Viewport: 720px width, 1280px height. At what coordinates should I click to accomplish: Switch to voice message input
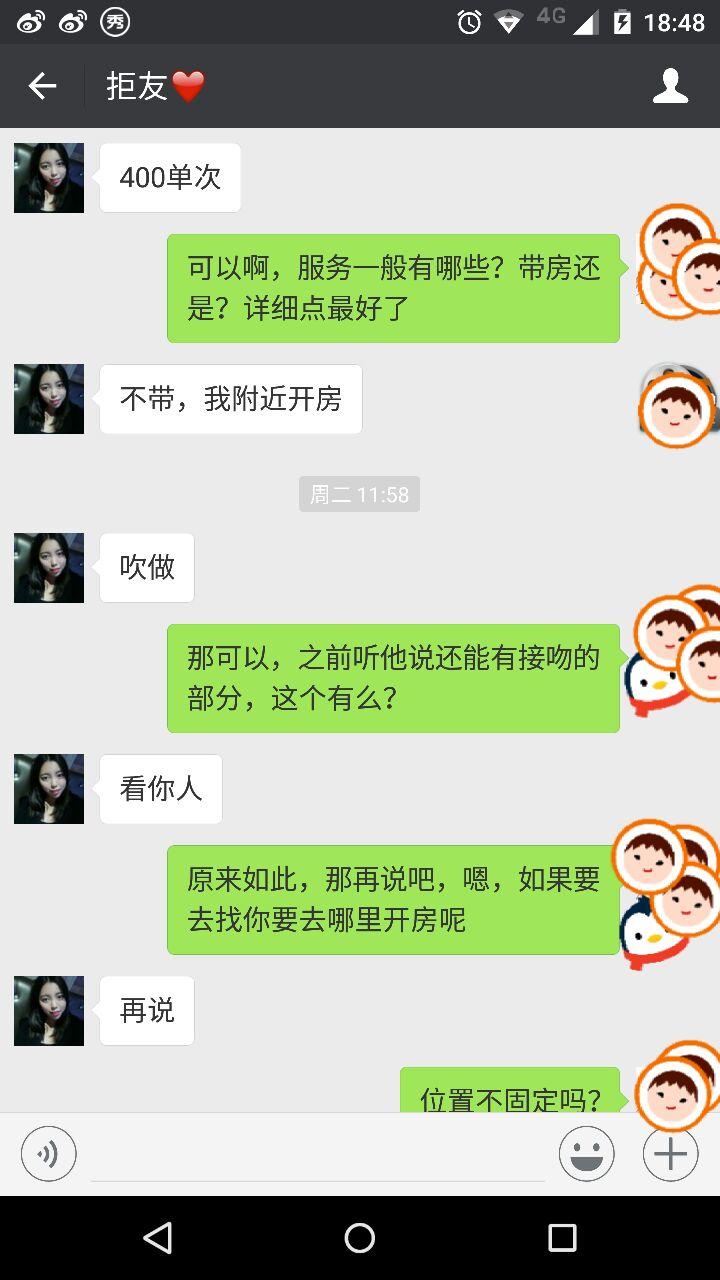pos(48,1154)
